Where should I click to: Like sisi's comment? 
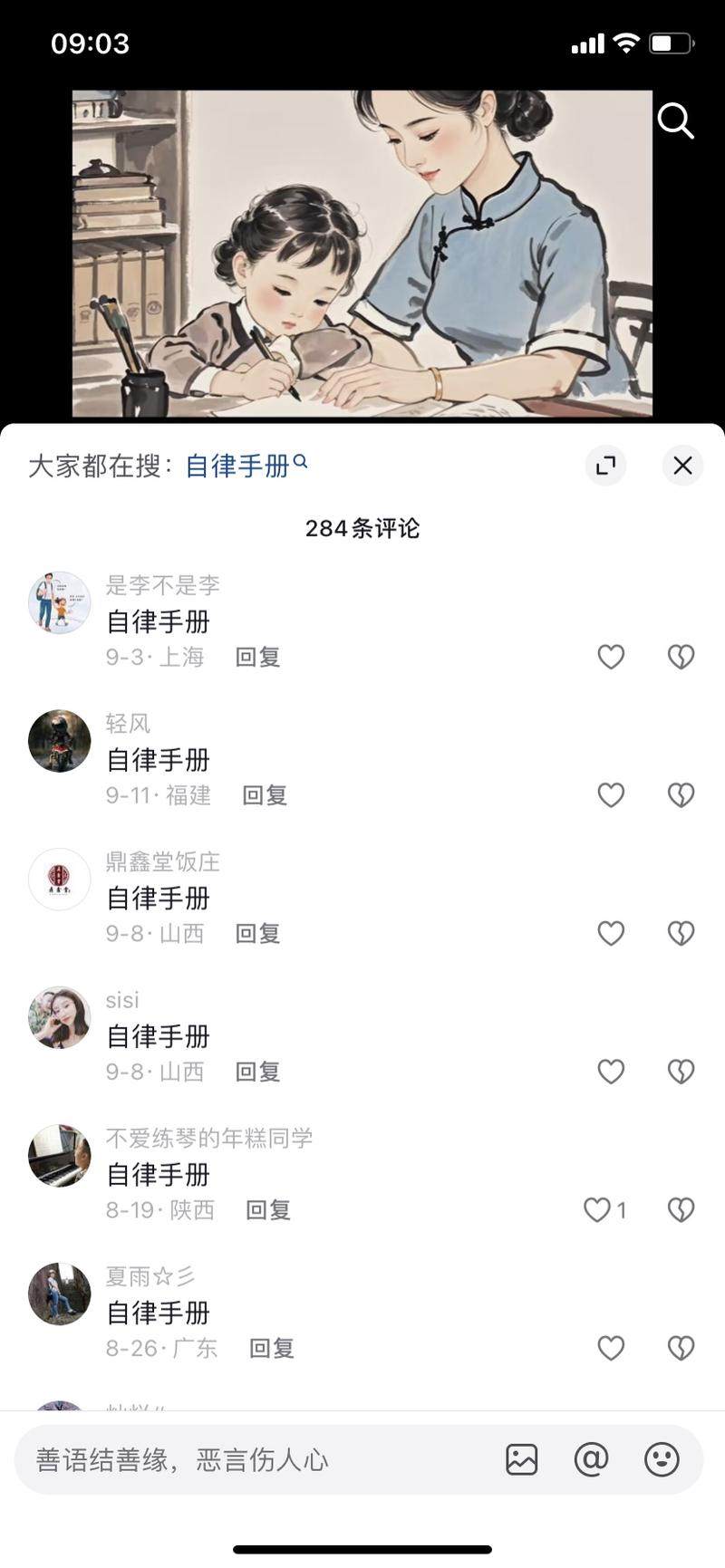(611, 1072)
